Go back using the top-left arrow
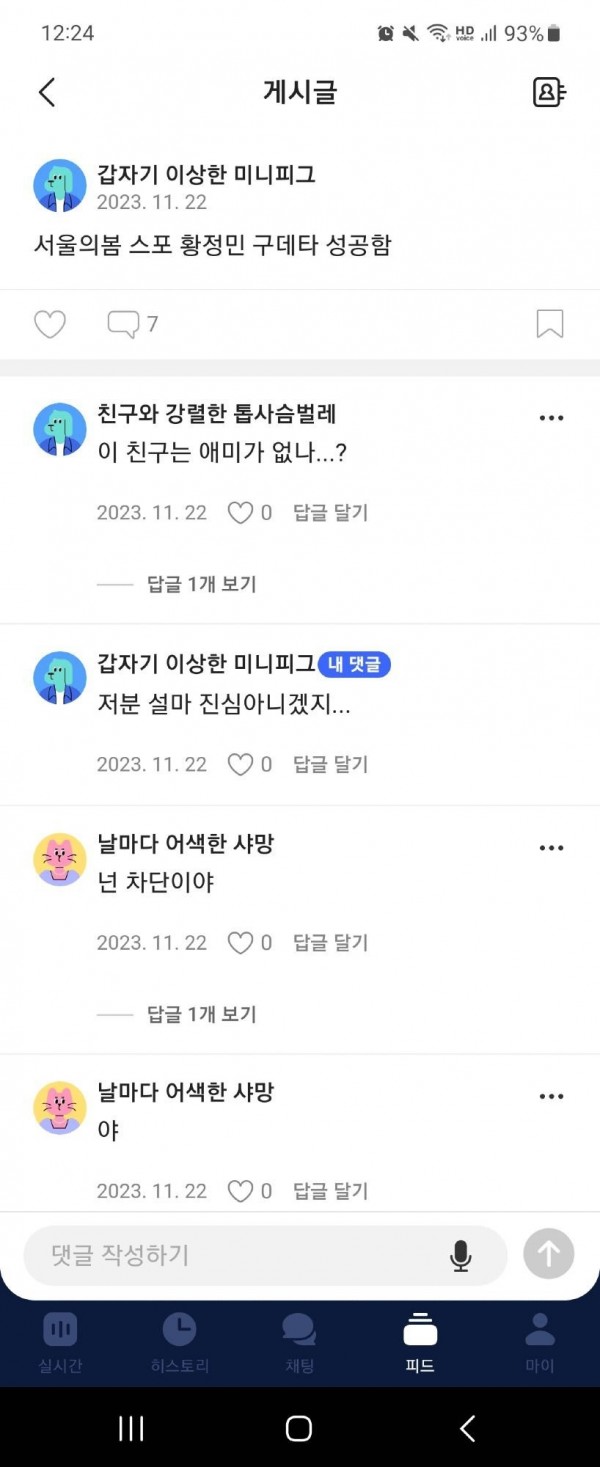 (46, 92)
